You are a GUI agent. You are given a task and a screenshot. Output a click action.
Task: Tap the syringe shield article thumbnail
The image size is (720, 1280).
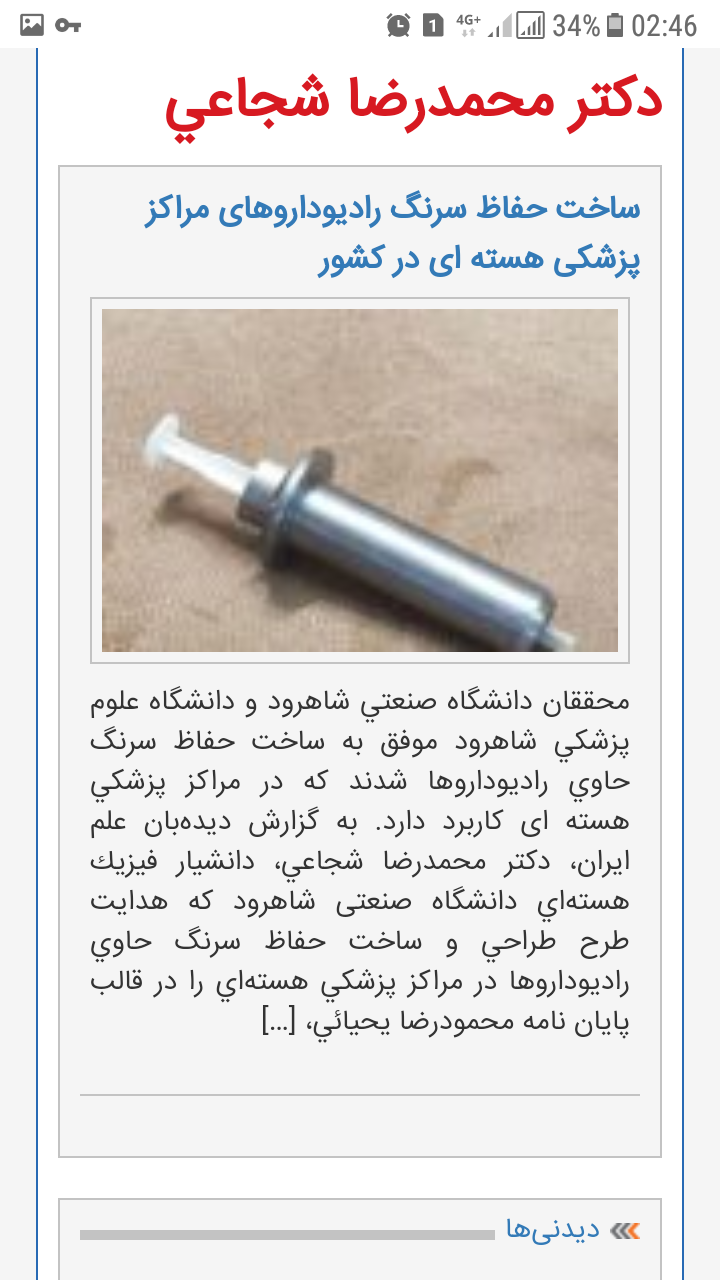pyautogui.click(x=360, y=480)
